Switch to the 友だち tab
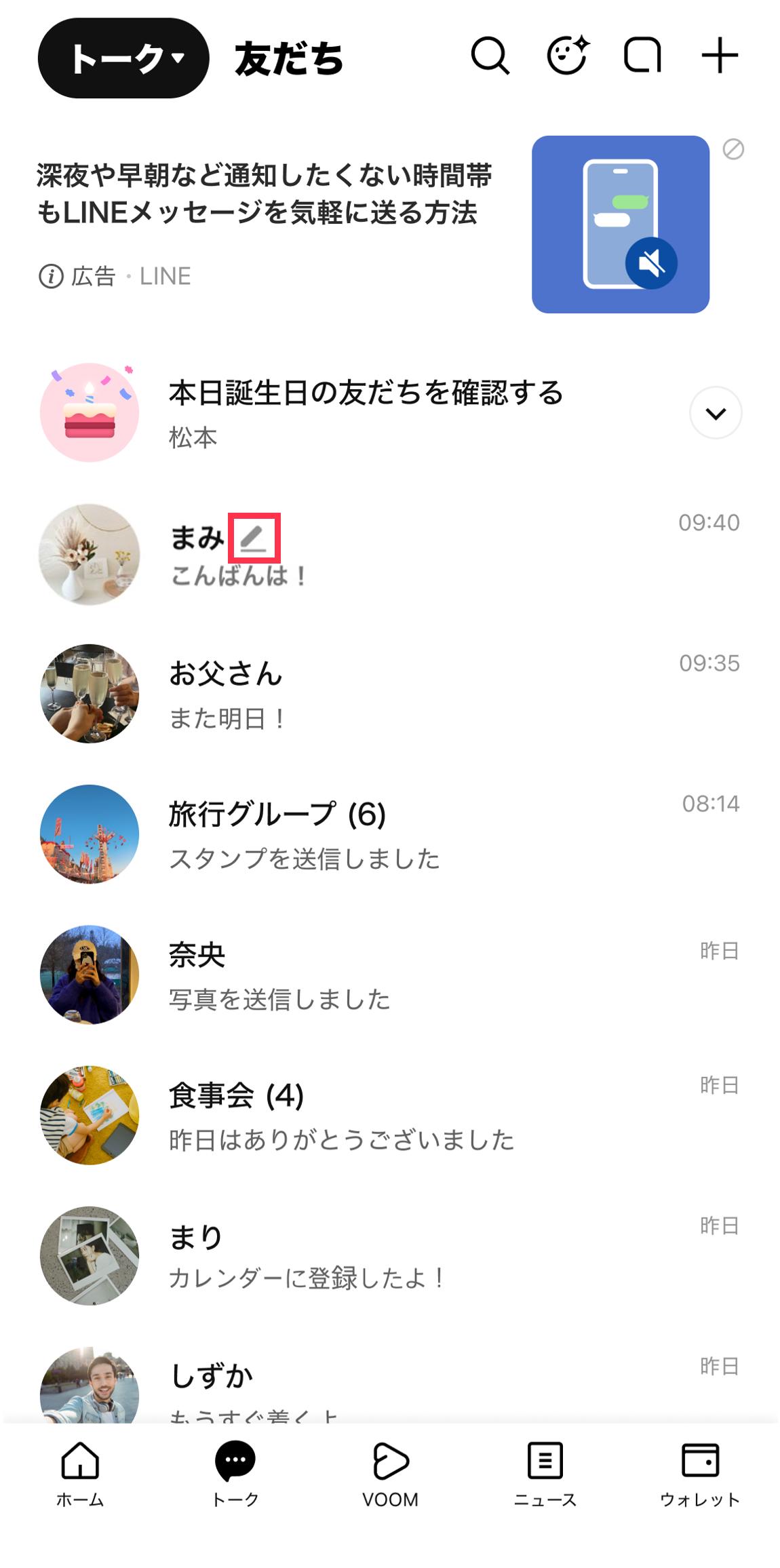This screenshot has height=1568, width=780. [289, 58]
